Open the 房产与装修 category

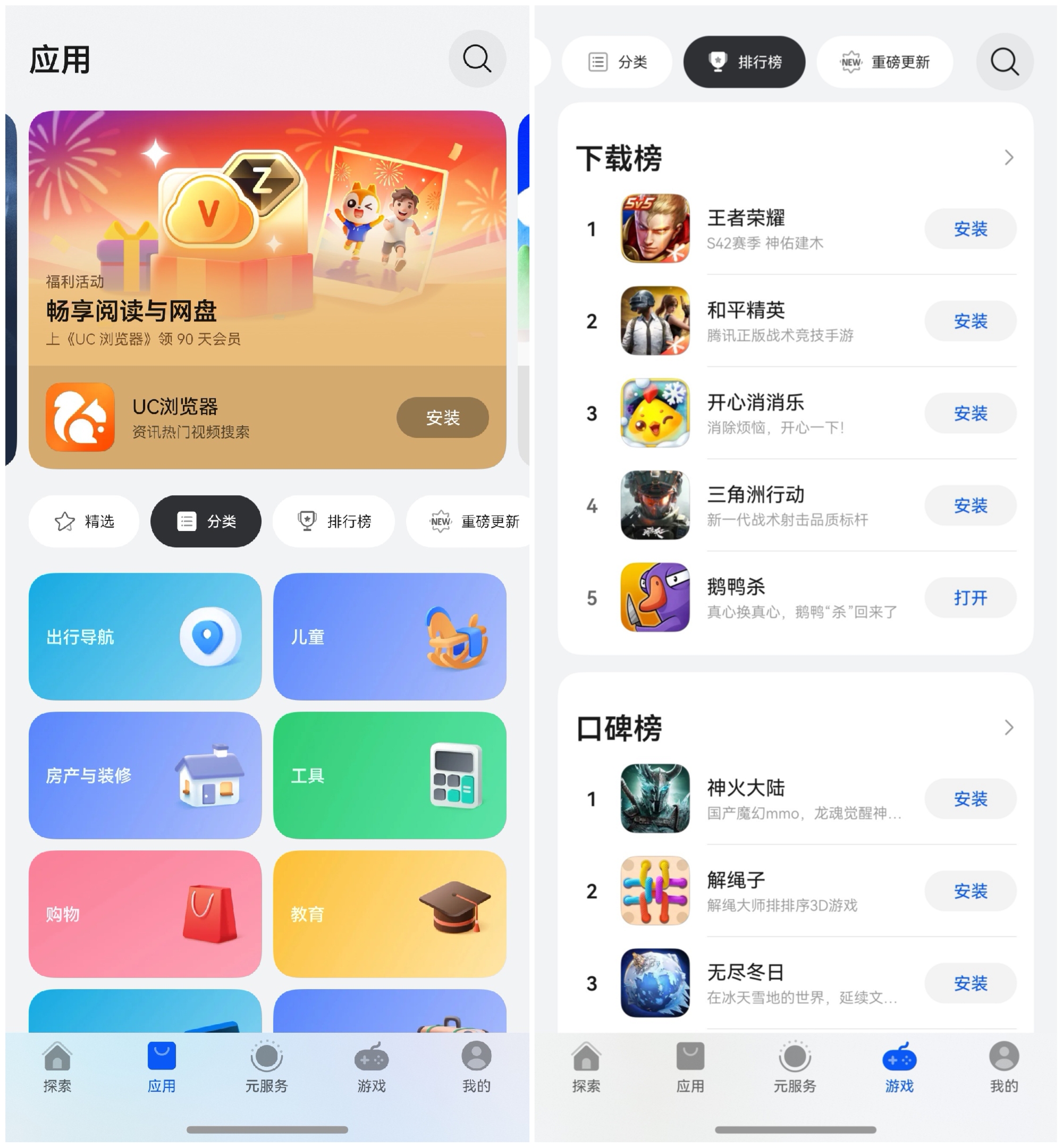145,775
